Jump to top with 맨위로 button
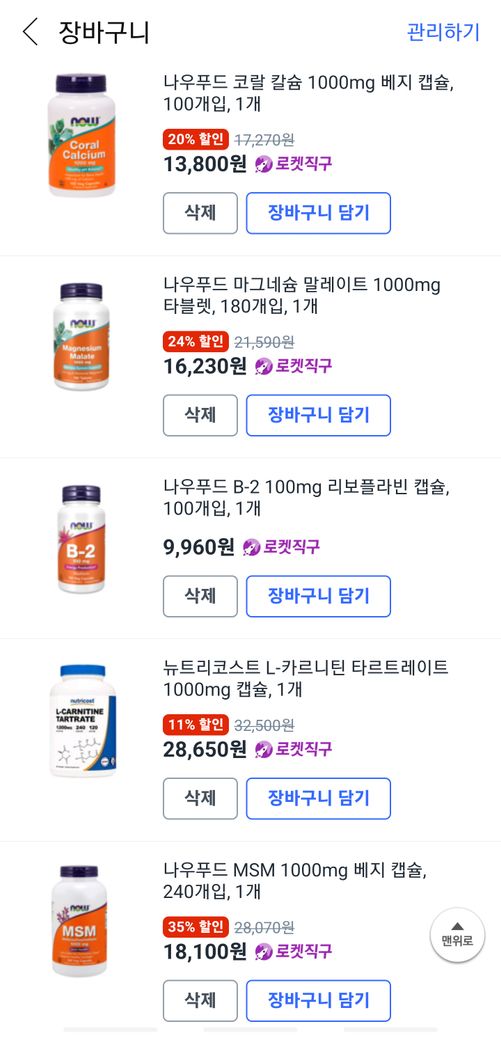 pos(457,935)
